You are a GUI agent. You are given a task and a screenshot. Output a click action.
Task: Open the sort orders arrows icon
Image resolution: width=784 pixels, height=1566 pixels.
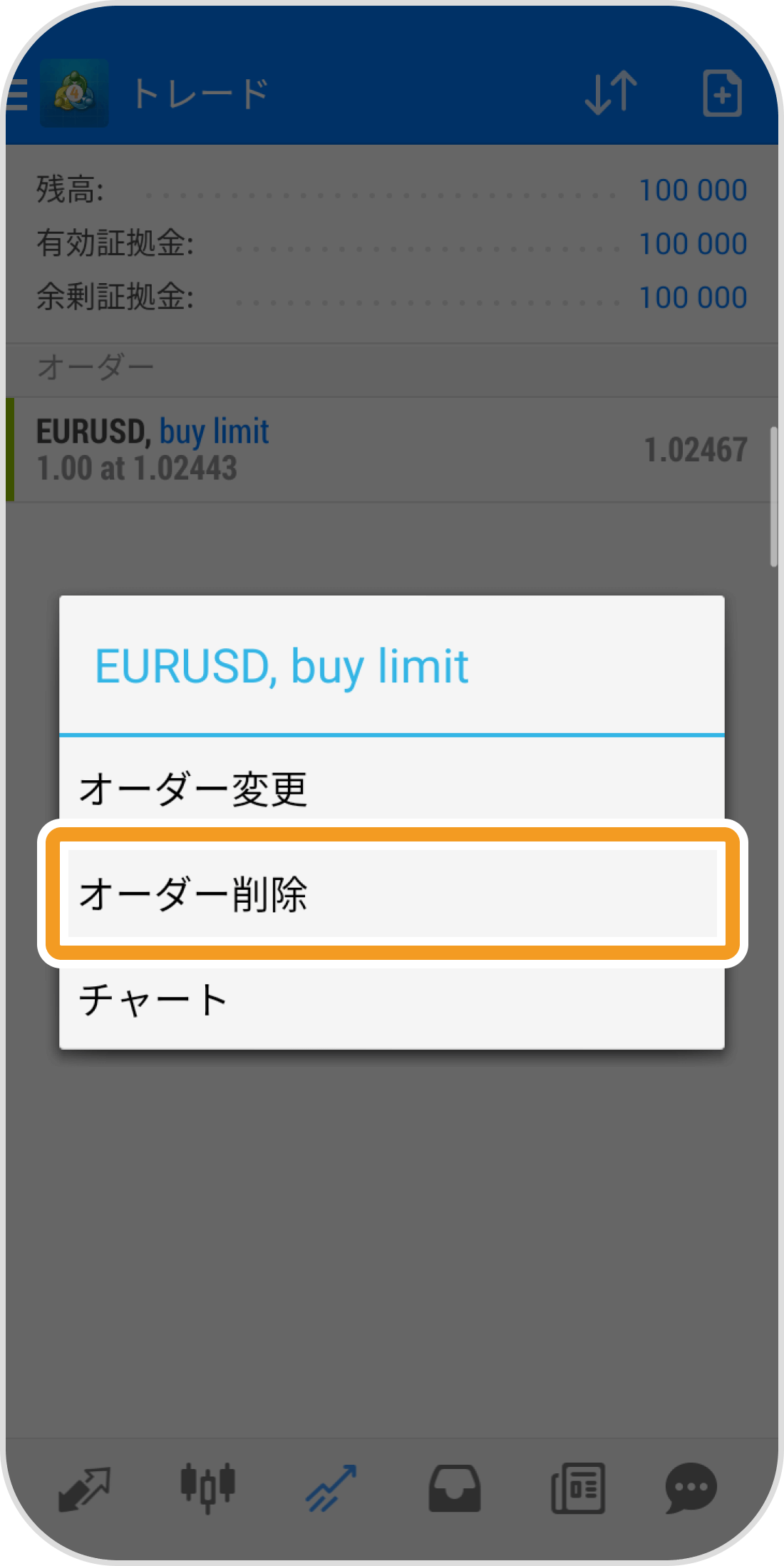pyautogui.click(x=611, y=93)
